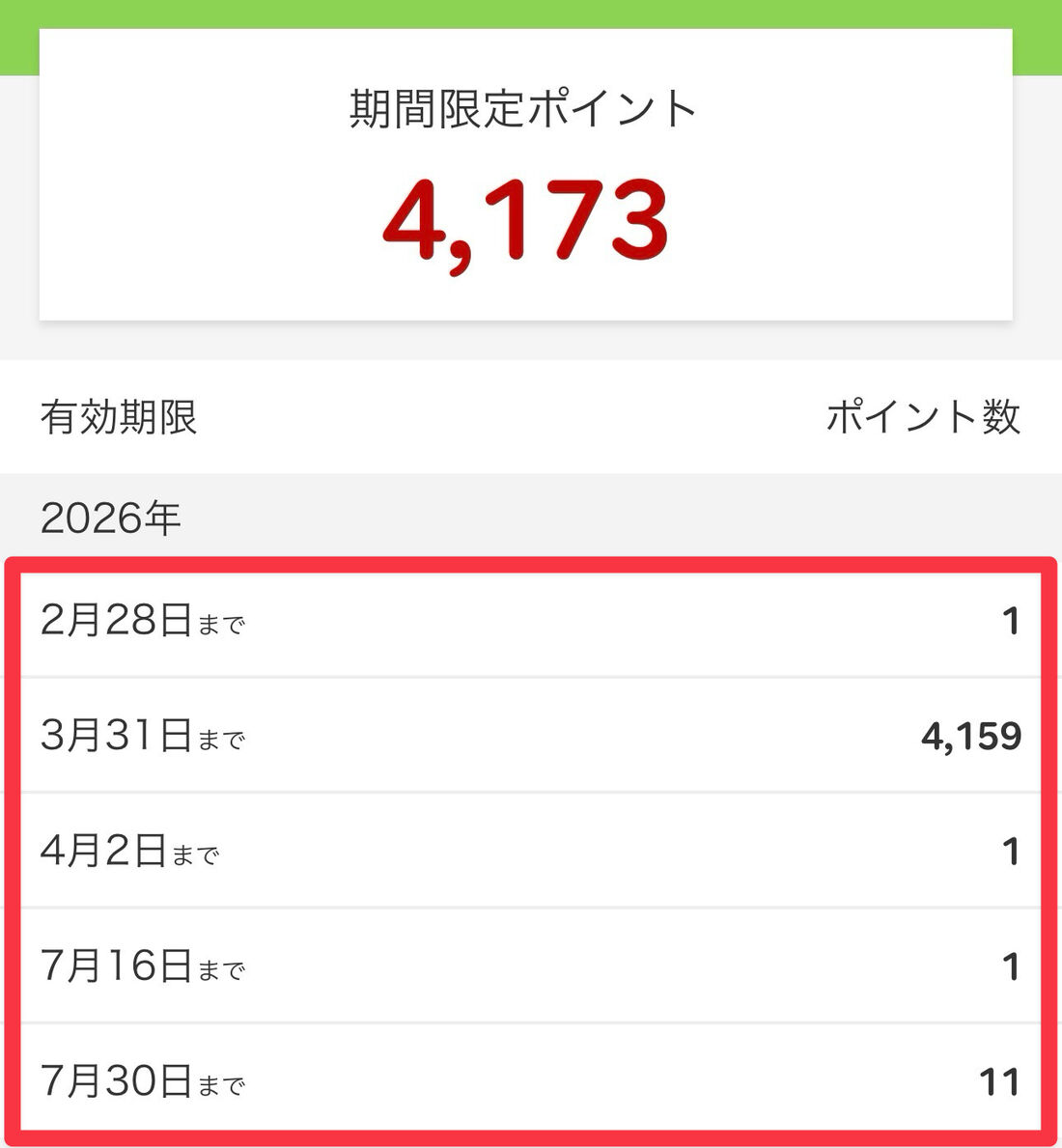This screenshot has height=1148, width=1062.
Task: Click the point value on the 2月28日 row
Action: coord(1011,621)
